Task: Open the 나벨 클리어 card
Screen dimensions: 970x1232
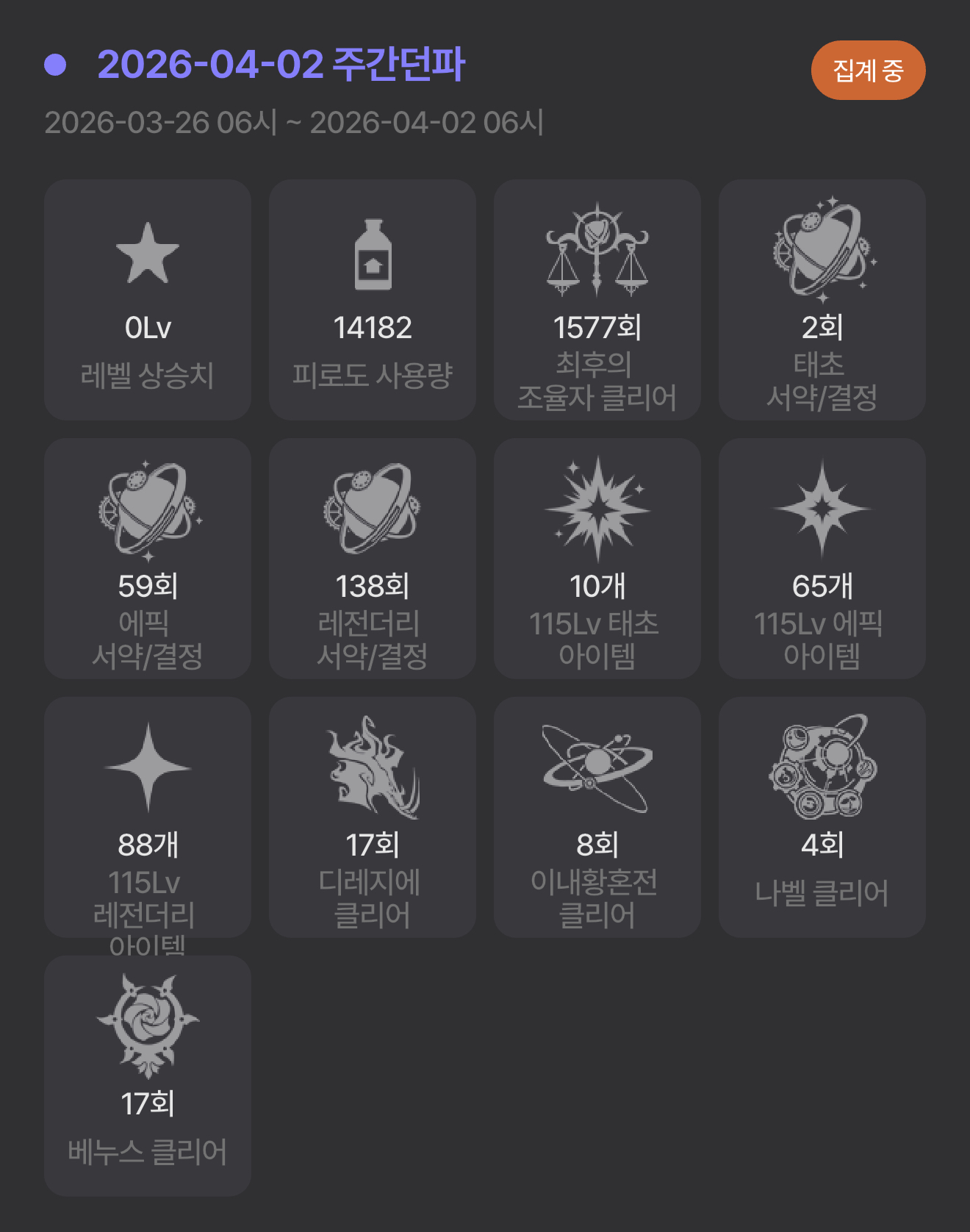Action: [x=822, y=817]
